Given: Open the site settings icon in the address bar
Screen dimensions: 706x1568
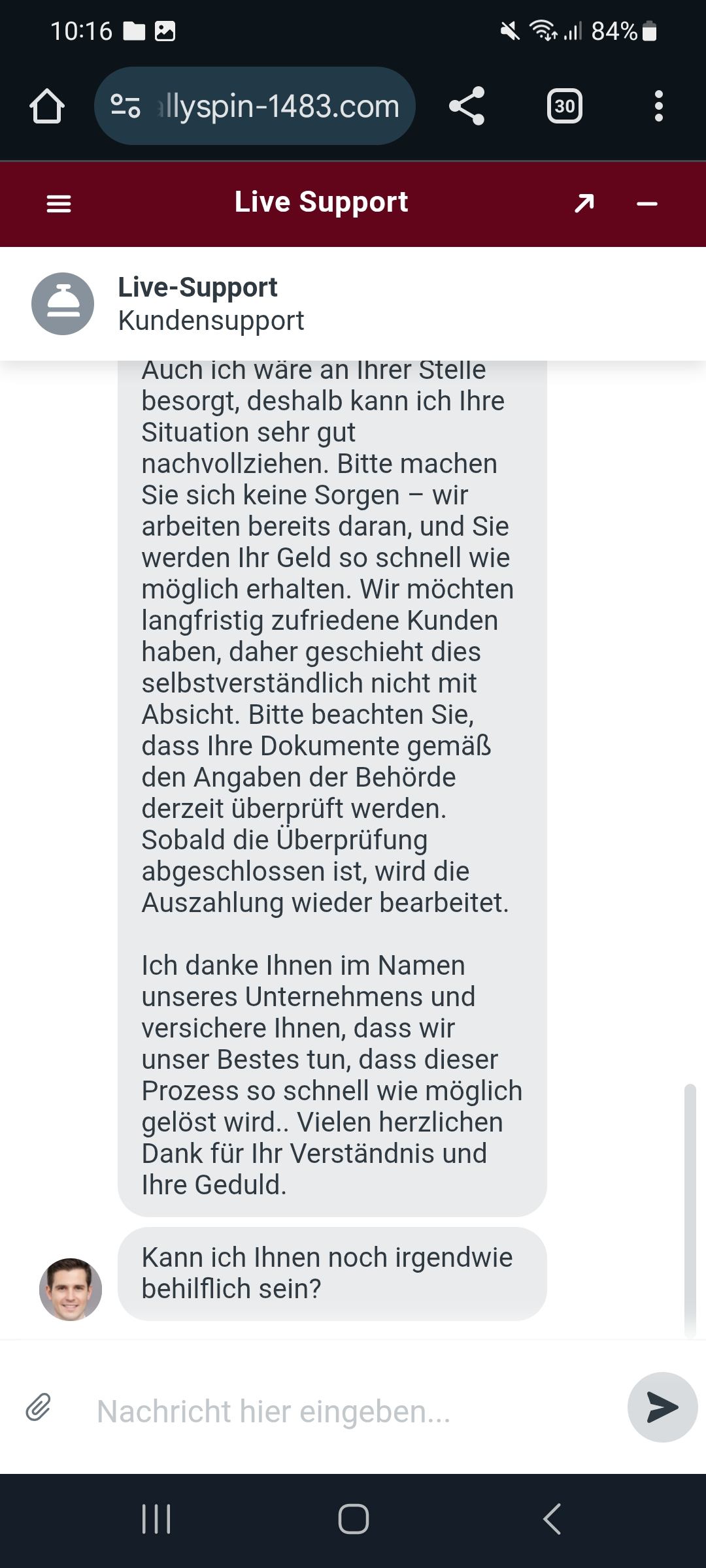Looking at the screenshot, I should click(x=126, y=106).
